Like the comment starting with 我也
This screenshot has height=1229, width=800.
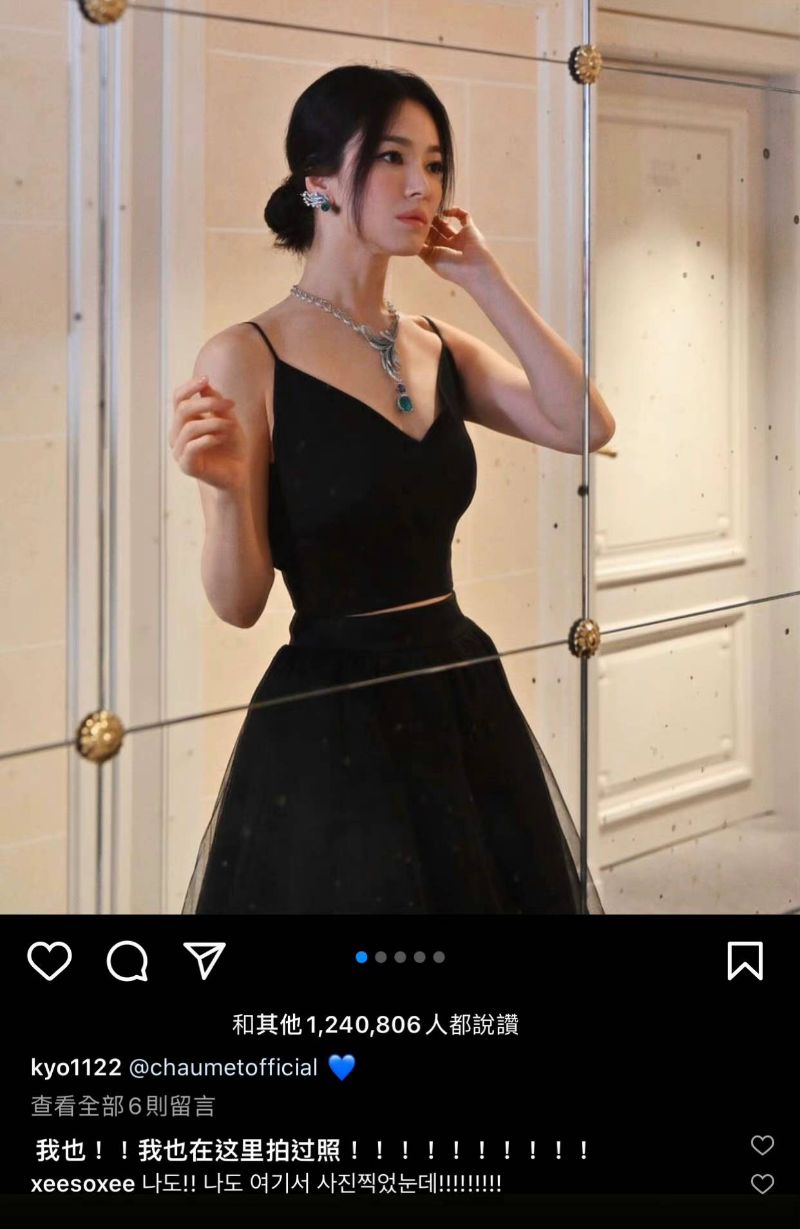pos(762,1146)
